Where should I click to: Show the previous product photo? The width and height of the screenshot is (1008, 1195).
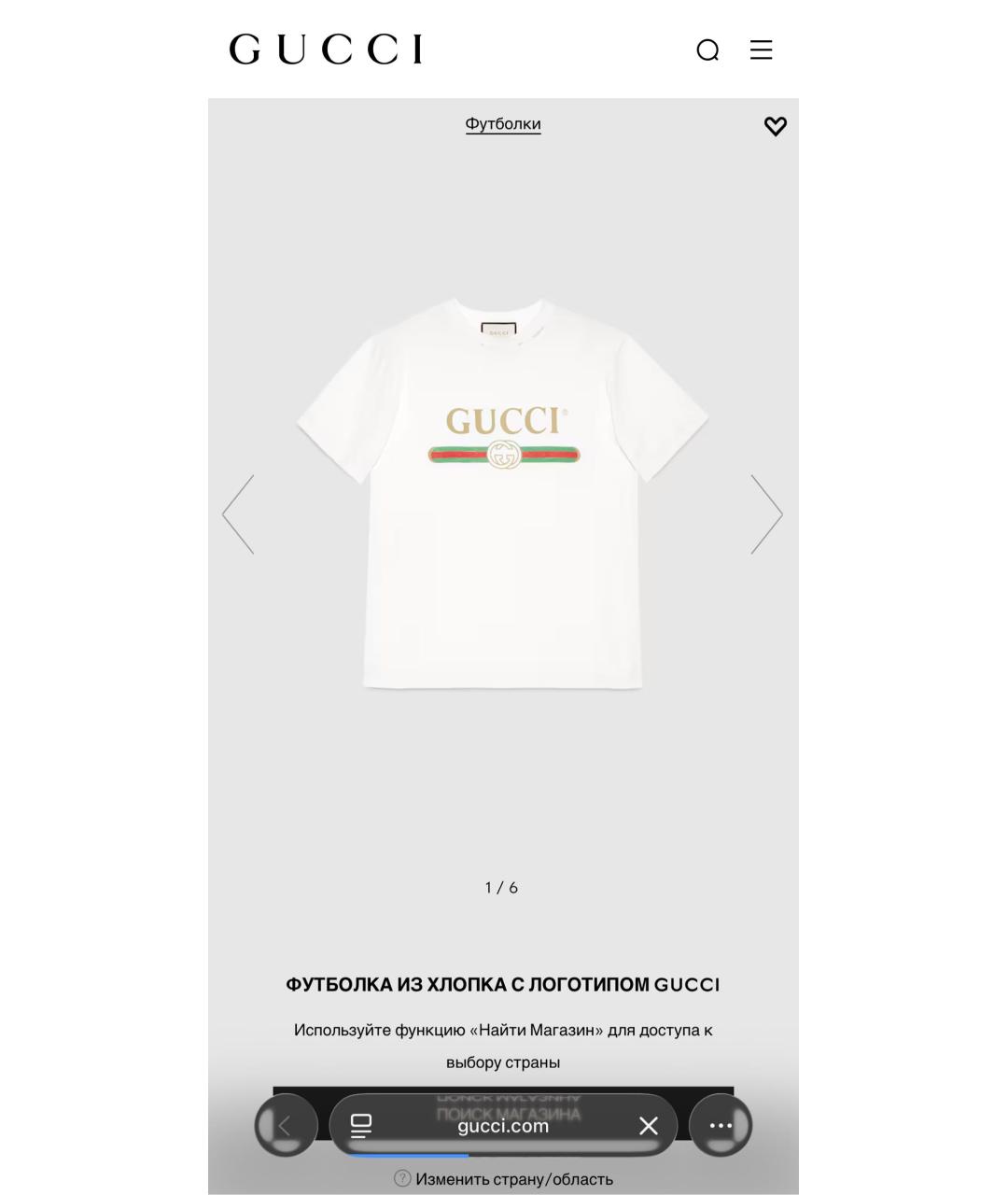click(x=238, y=514)
